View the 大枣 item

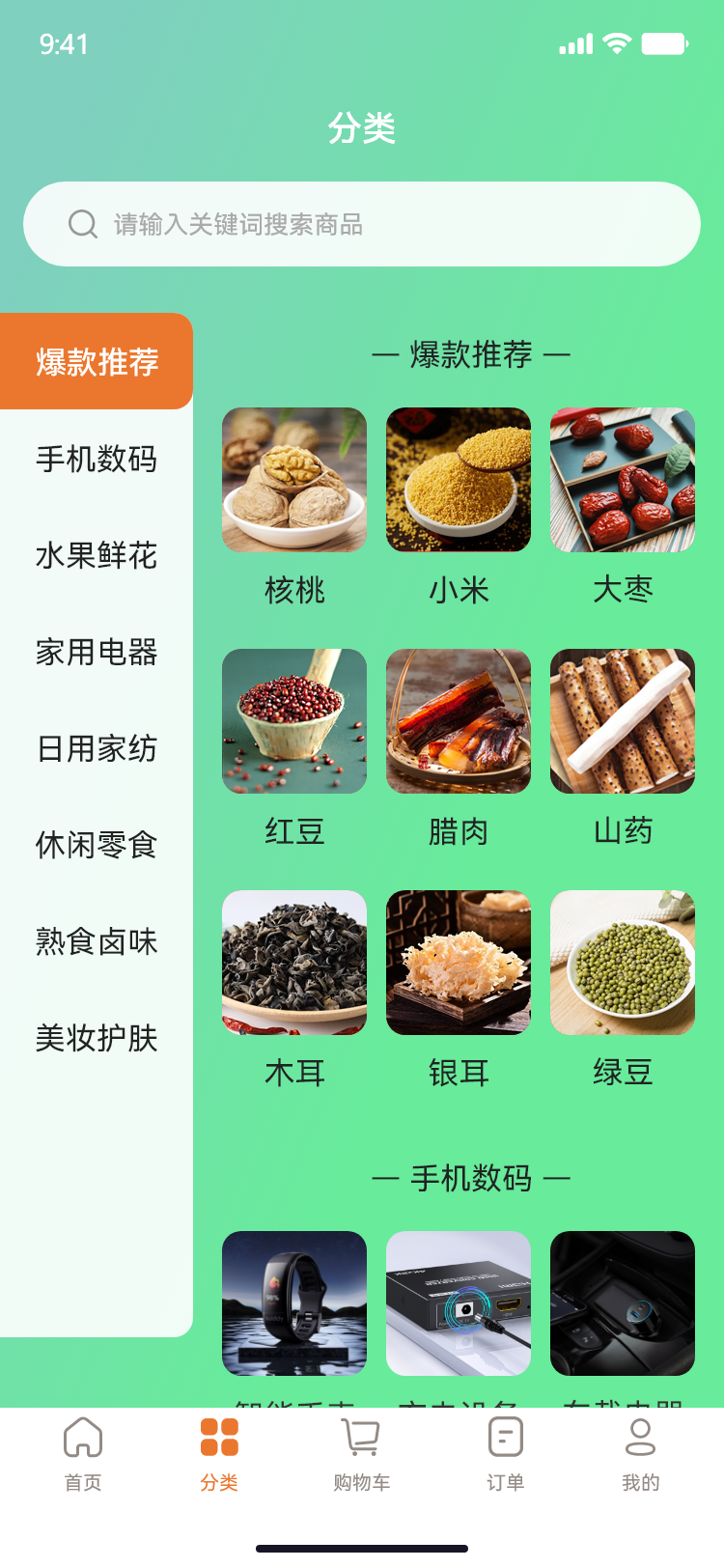coord(623,480)
